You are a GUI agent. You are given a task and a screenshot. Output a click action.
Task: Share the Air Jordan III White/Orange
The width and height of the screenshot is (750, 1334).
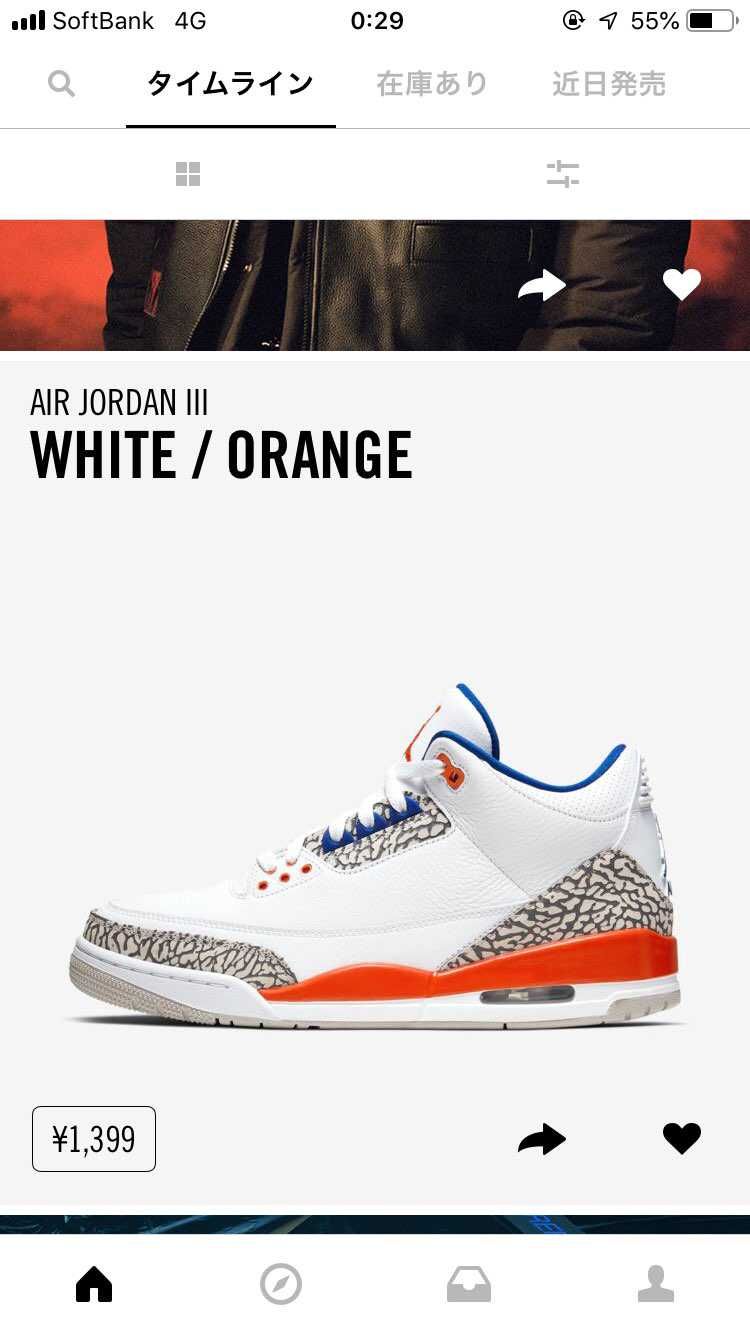[x=542, y=1139]
